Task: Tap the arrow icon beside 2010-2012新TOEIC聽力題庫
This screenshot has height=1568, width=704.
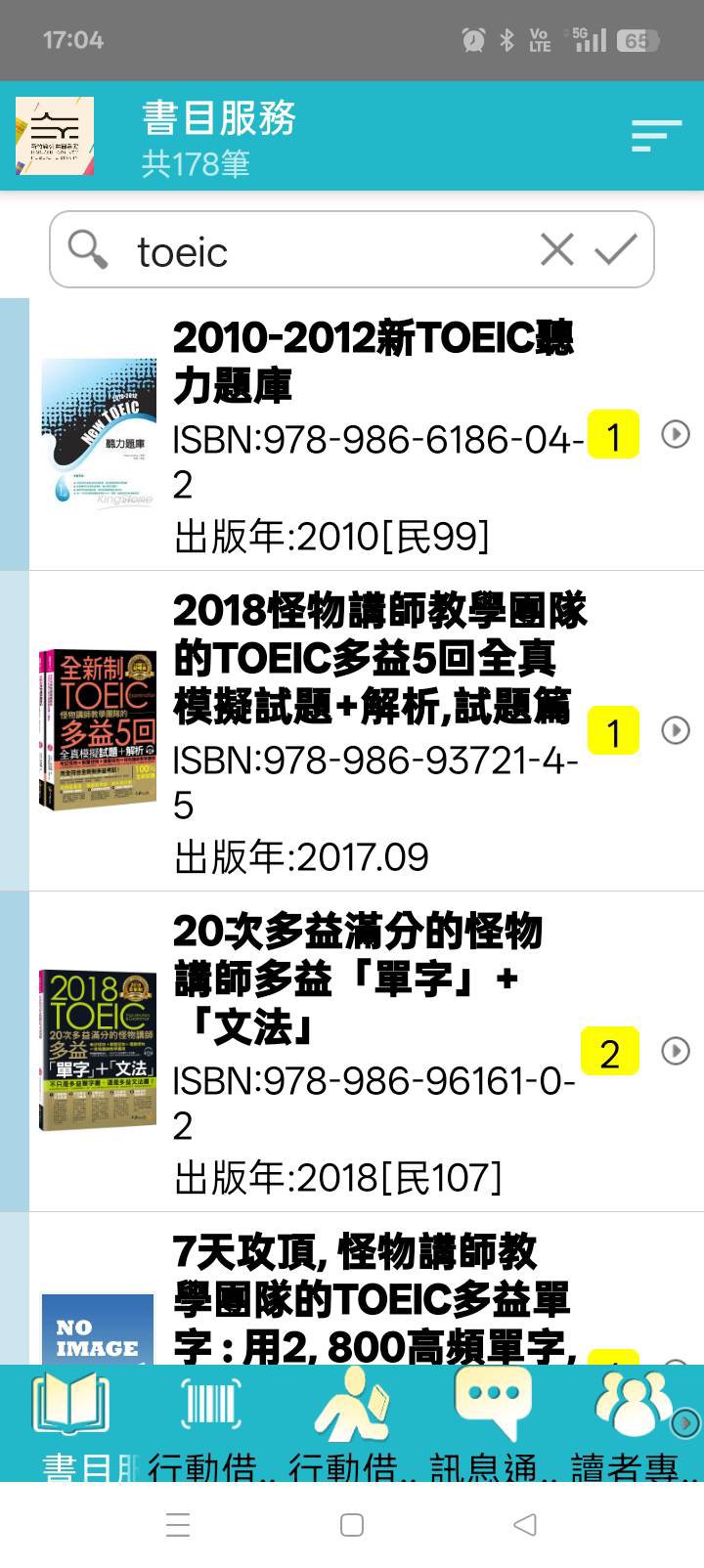Action: point(676,434)
